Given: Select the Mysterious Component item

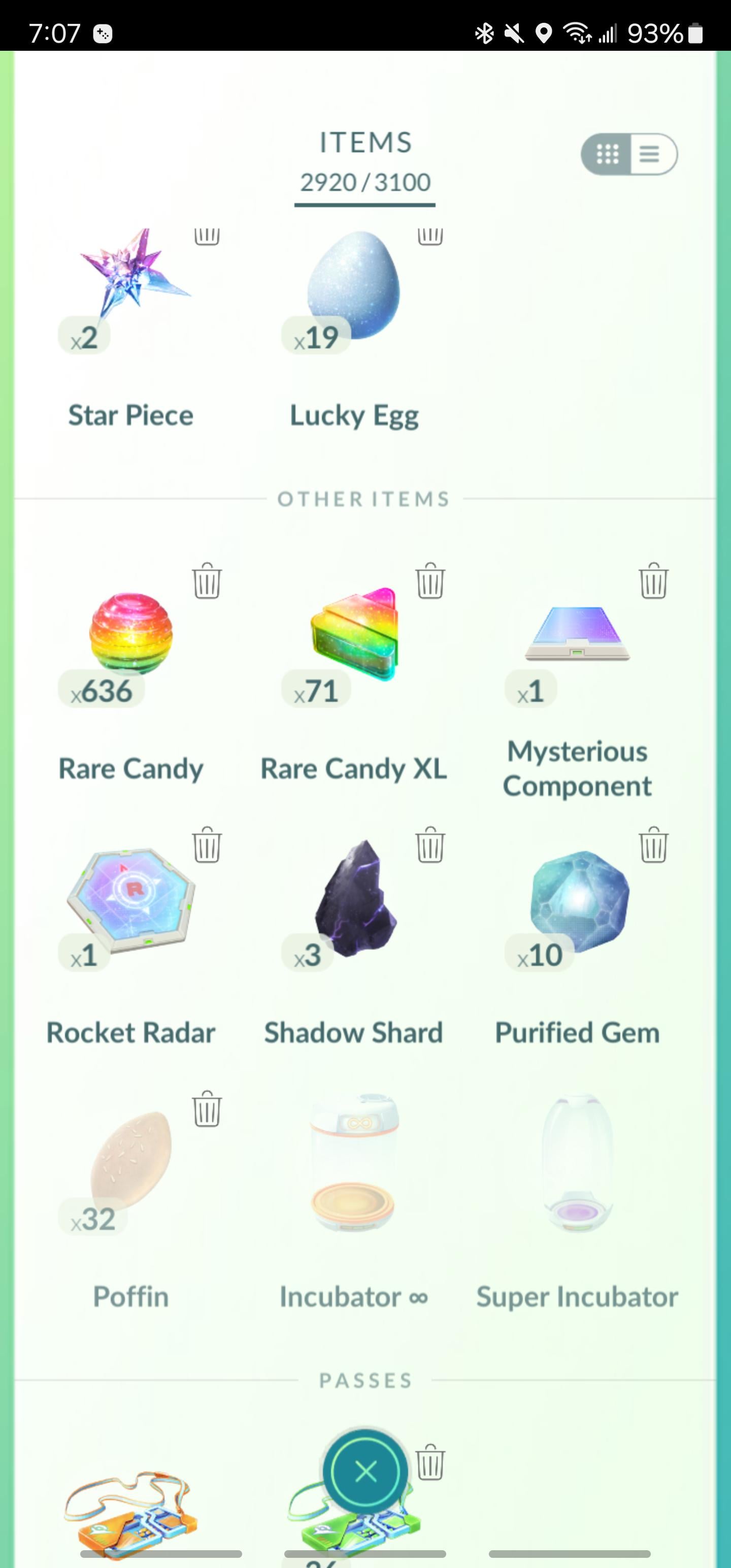Looking at the screenshot, I should point(577,634).
